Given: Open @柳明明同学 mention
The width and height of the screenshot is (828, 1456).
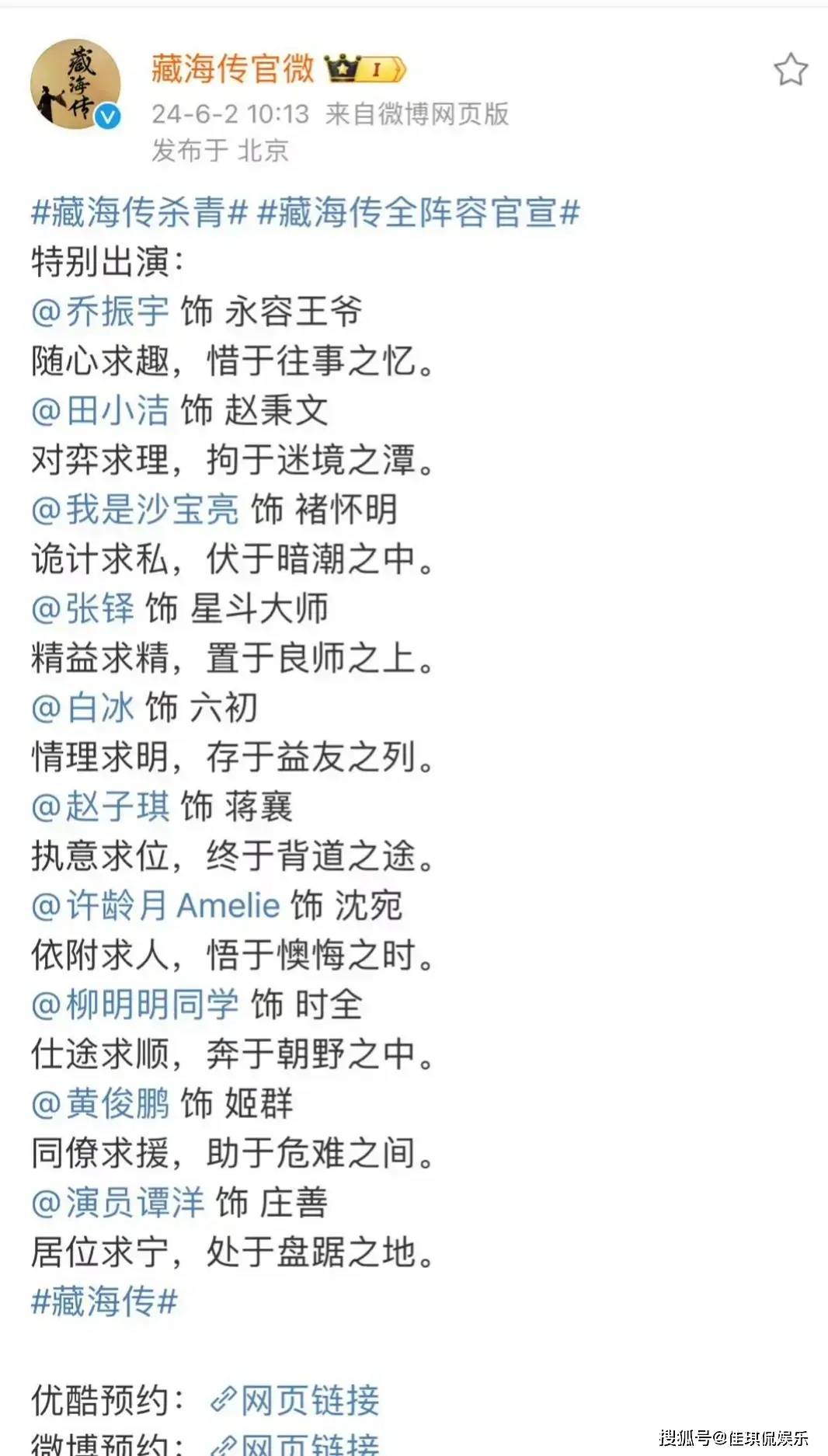Looking at the screenshot, I should (135, 1005).
